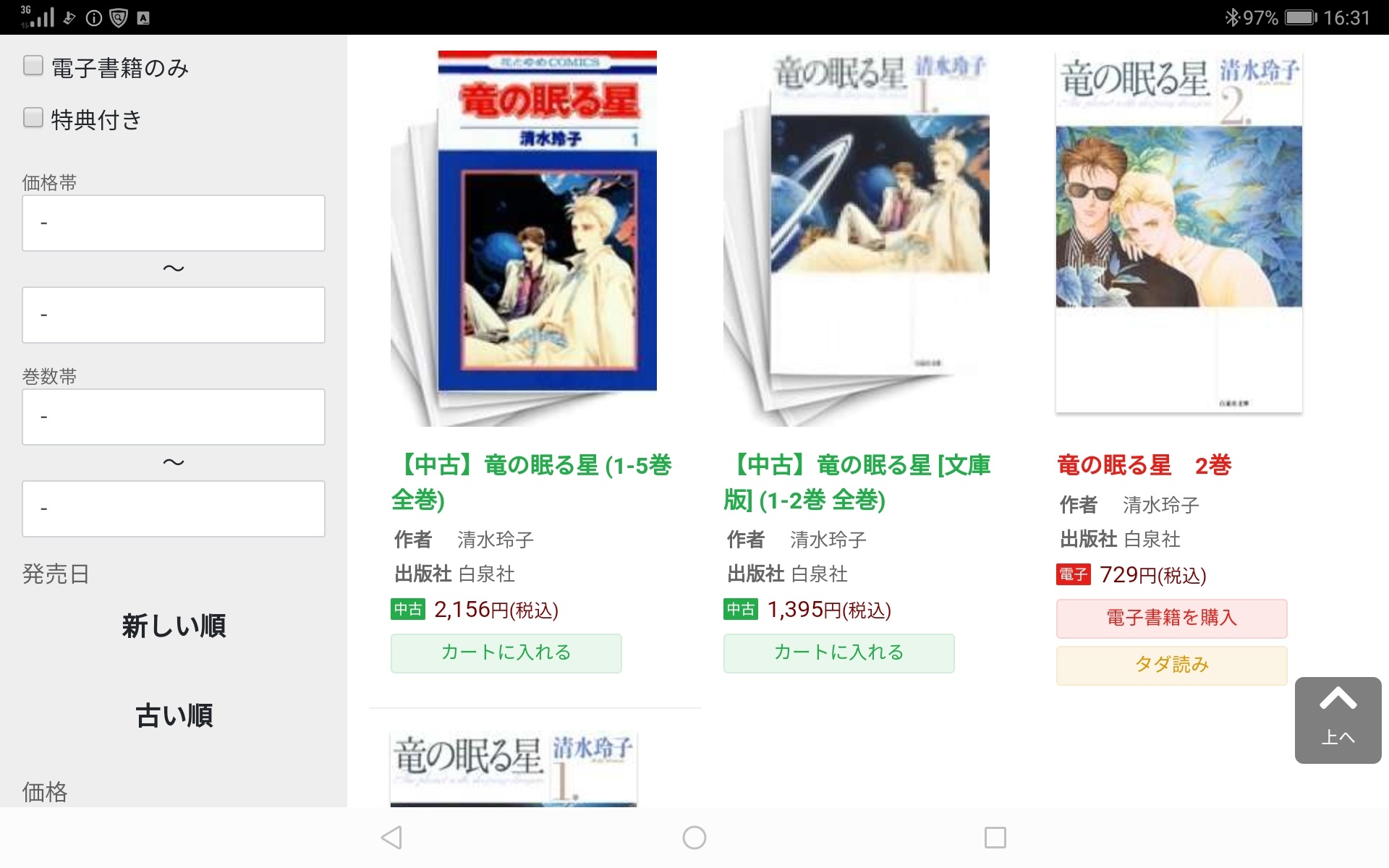
Task: Tap the minimum 巻数帯 field
Action: coord(174,417)
